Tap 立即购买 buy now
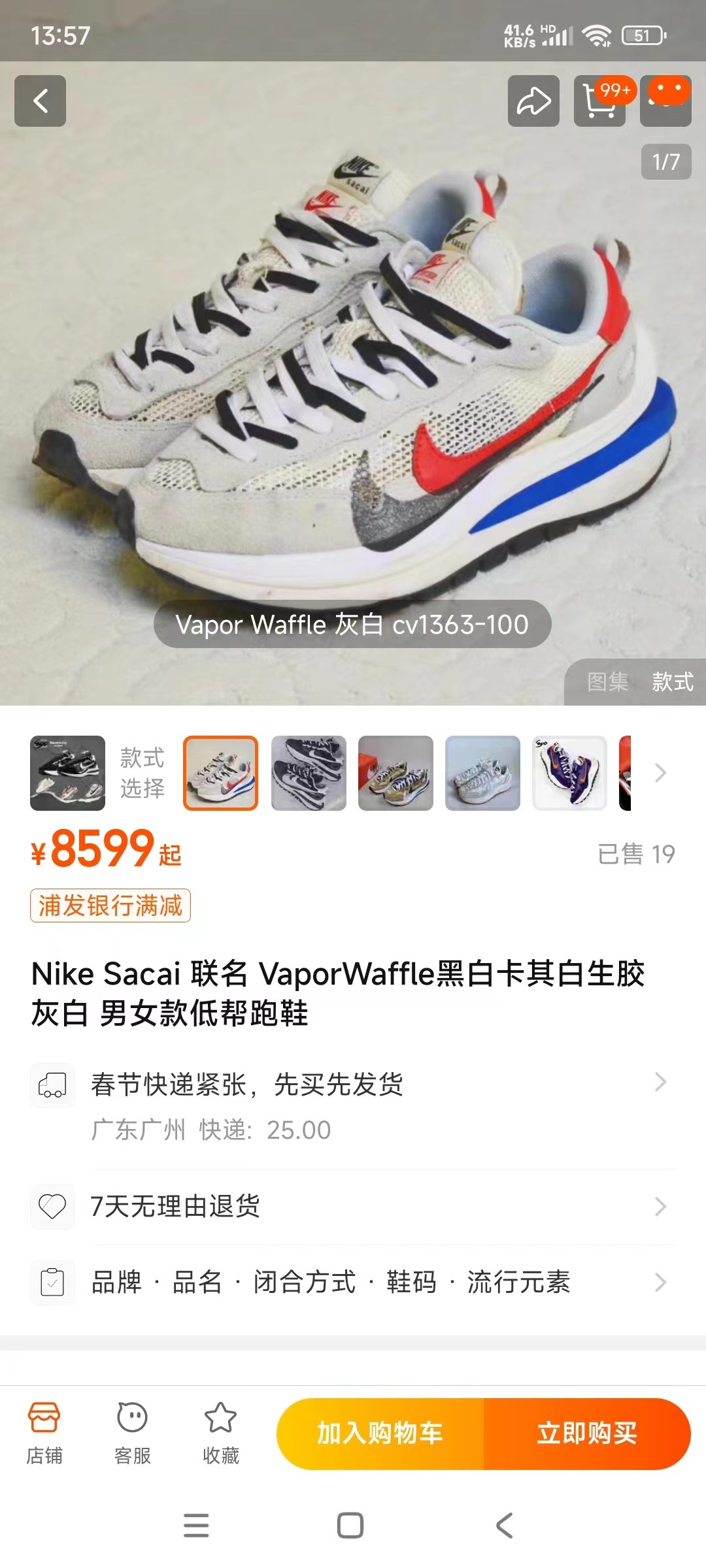 587,1433
